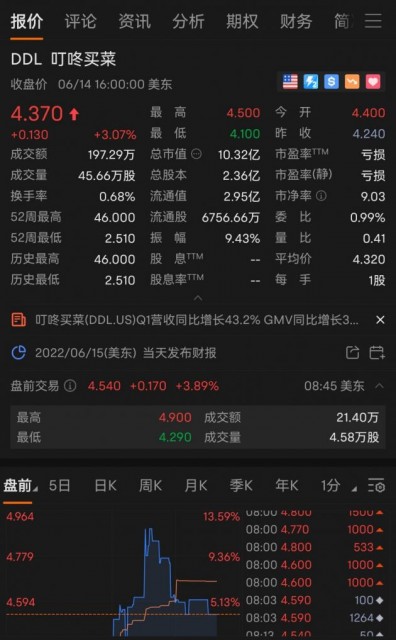Open the hamburger menu of tabs
396x640 pixels.
tap(373, 21)
